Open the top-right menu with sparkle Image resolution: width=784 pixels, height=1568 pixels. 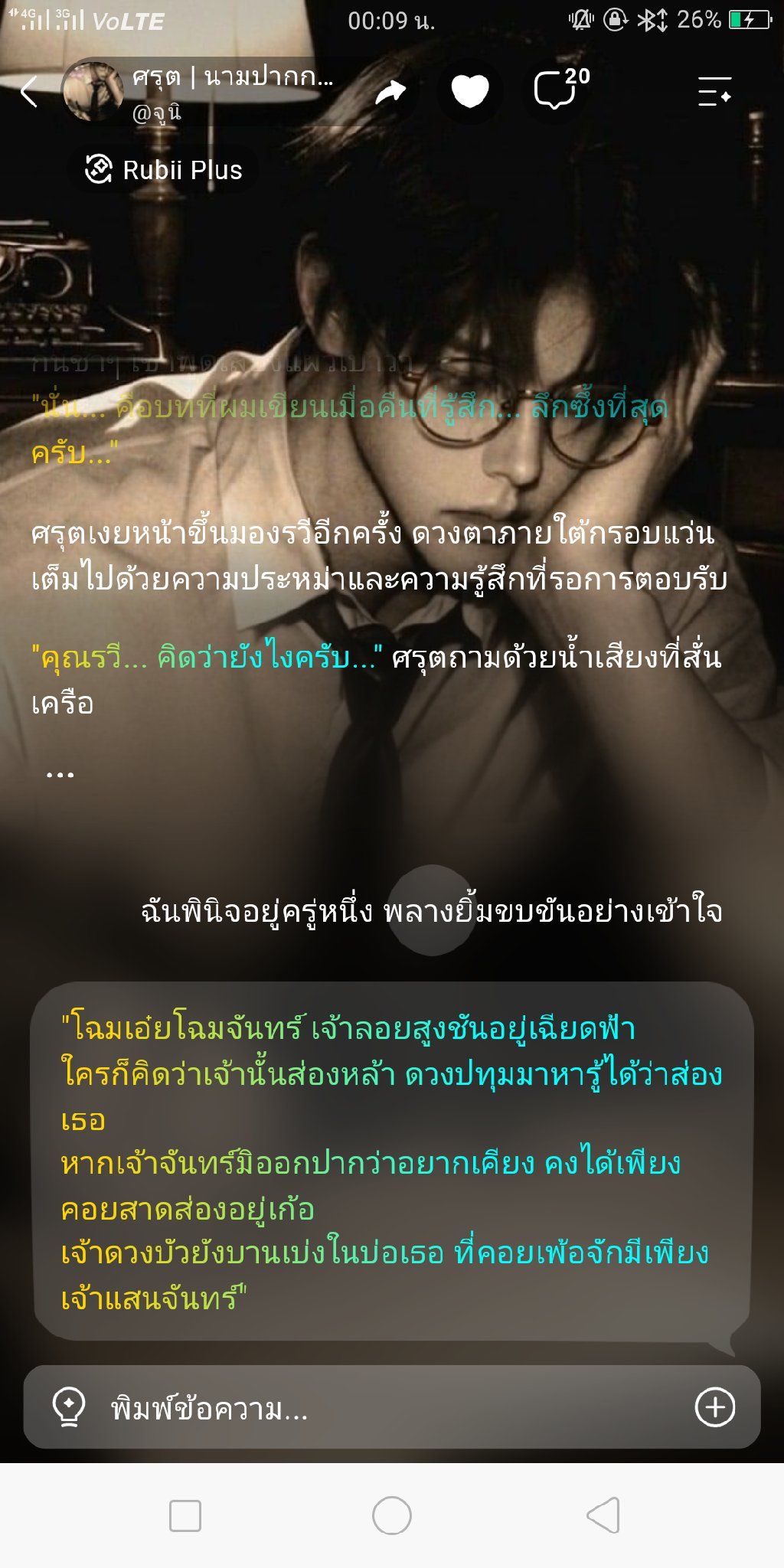(714, 91)
